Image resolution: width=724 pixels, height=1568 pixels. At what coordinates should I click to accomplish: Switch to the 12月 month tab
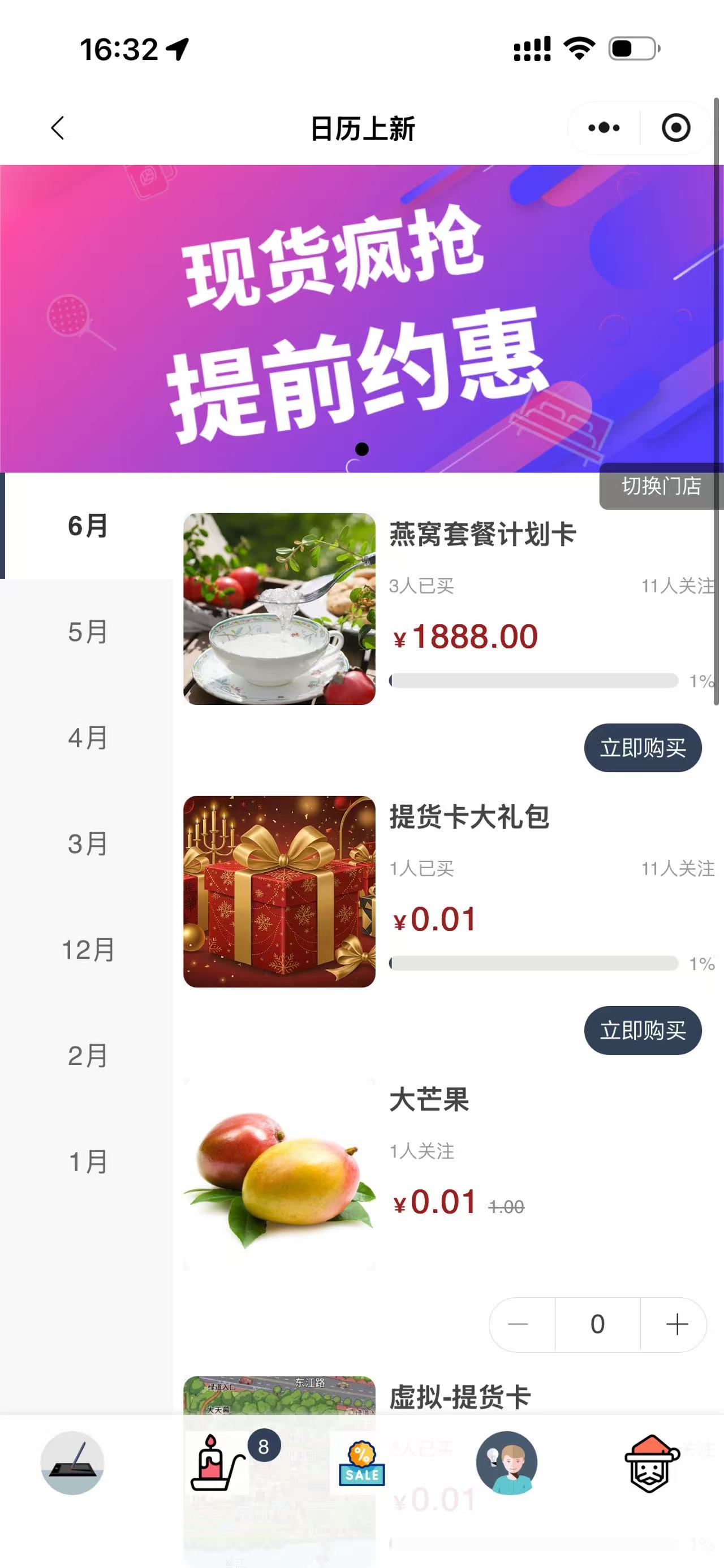(x=87, y=949)
